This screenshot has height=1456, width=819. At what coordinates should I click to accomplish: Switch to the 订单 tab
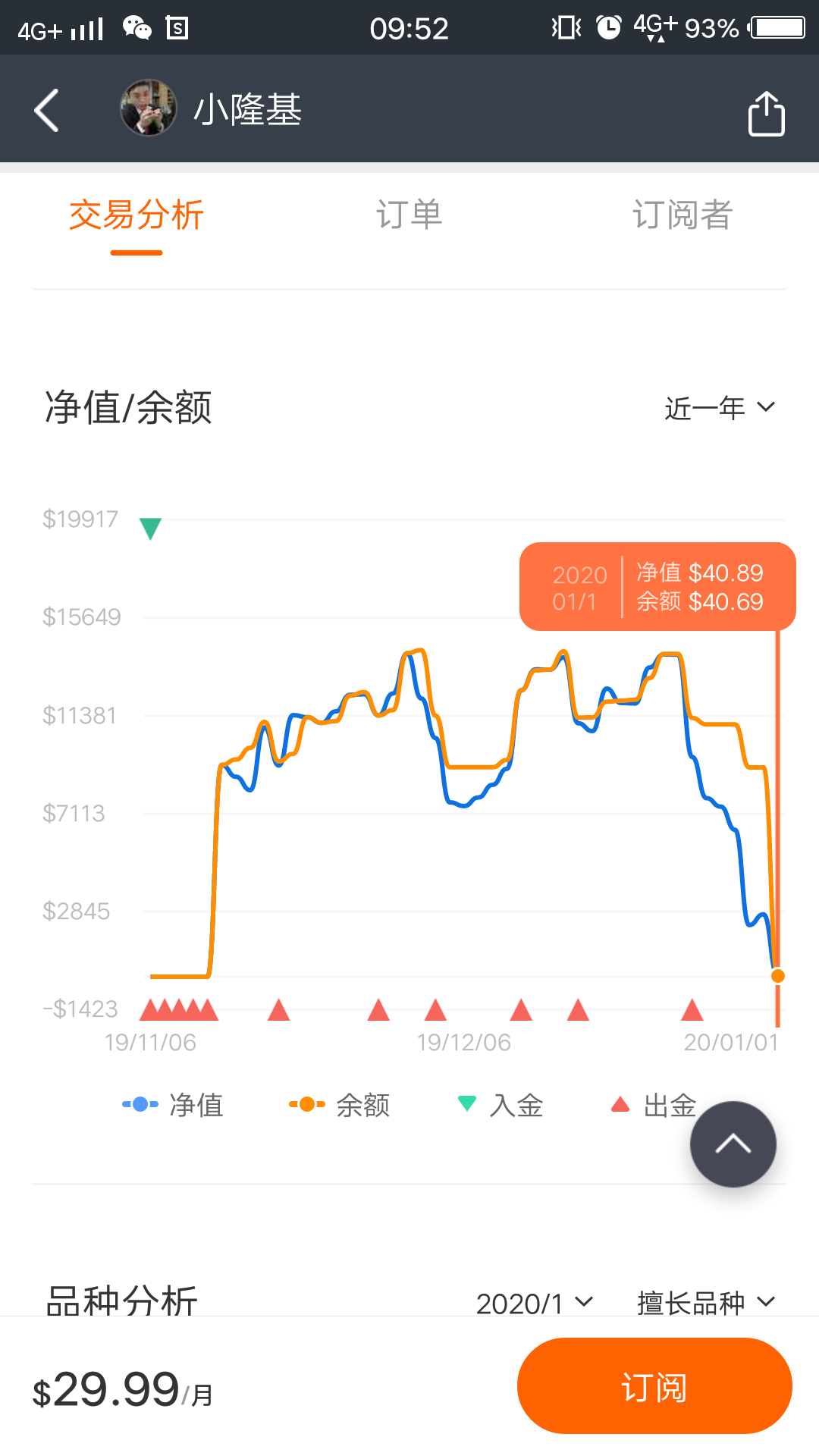point(409,215)
